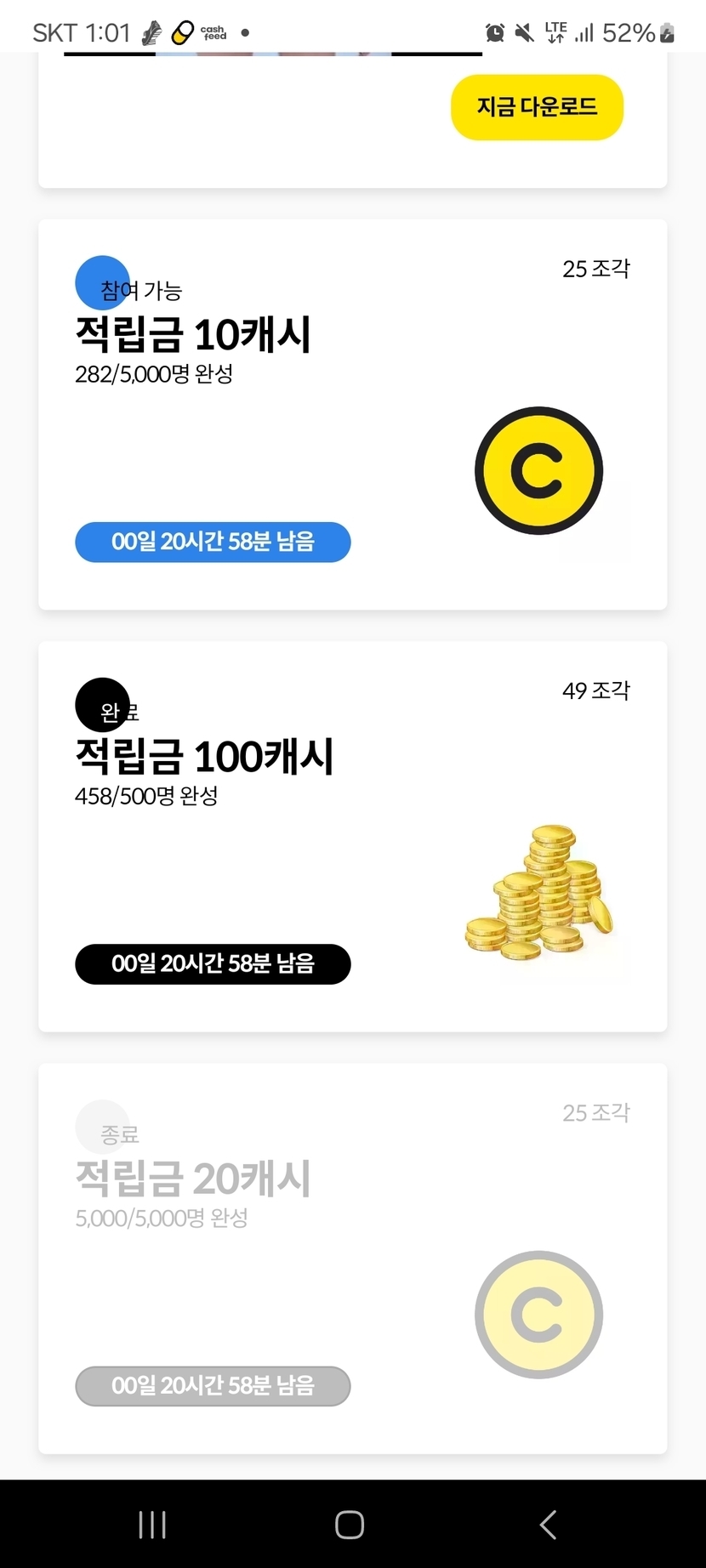The height and width of the screenshot is (1568, 706).
Task: Select the ended 적립금 20캐시 card
Action: click(352, 1258)
